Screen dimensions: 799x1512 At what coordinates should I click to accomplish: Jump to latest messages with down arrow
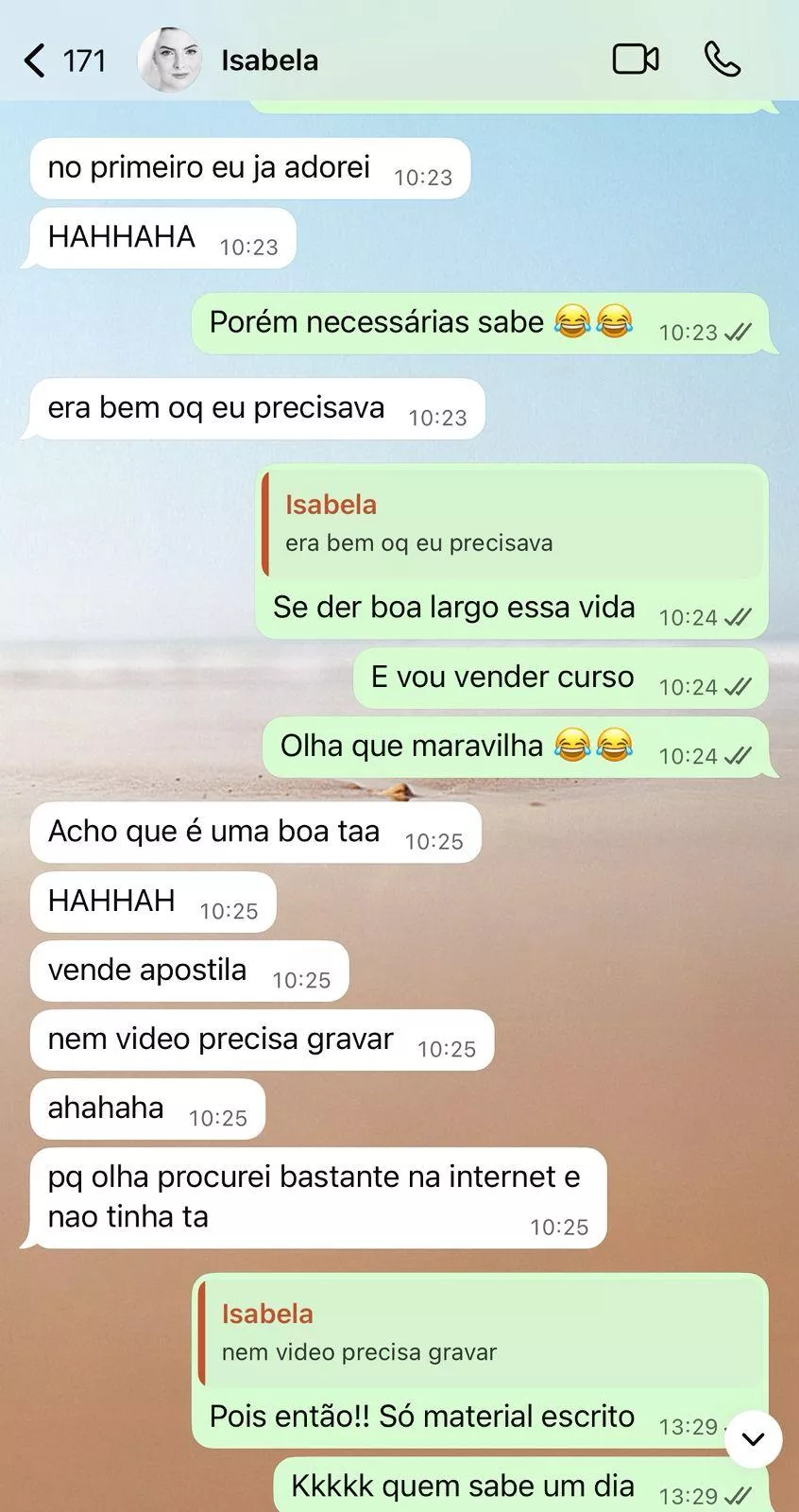[753, 1439]
